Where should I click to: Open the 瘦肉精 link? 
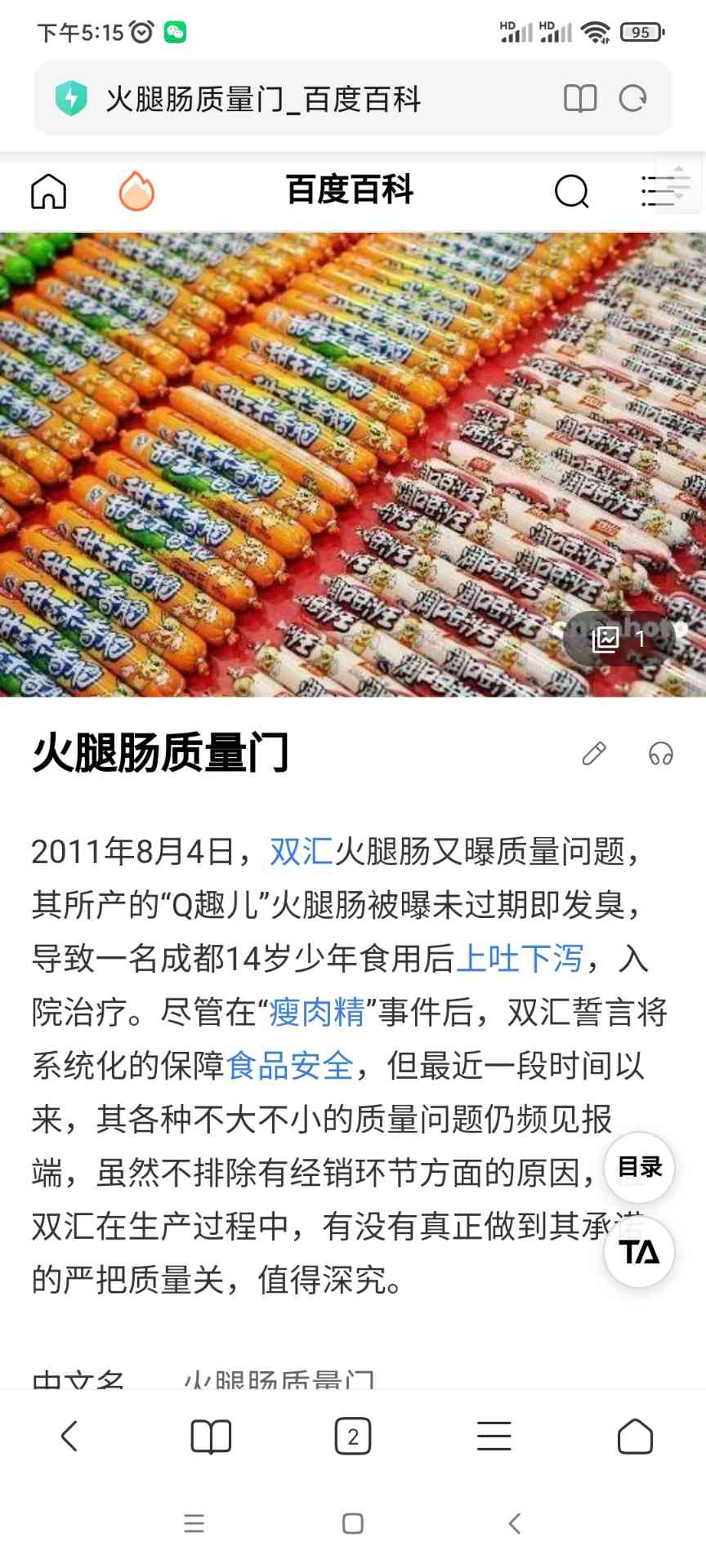[317, 1013]
